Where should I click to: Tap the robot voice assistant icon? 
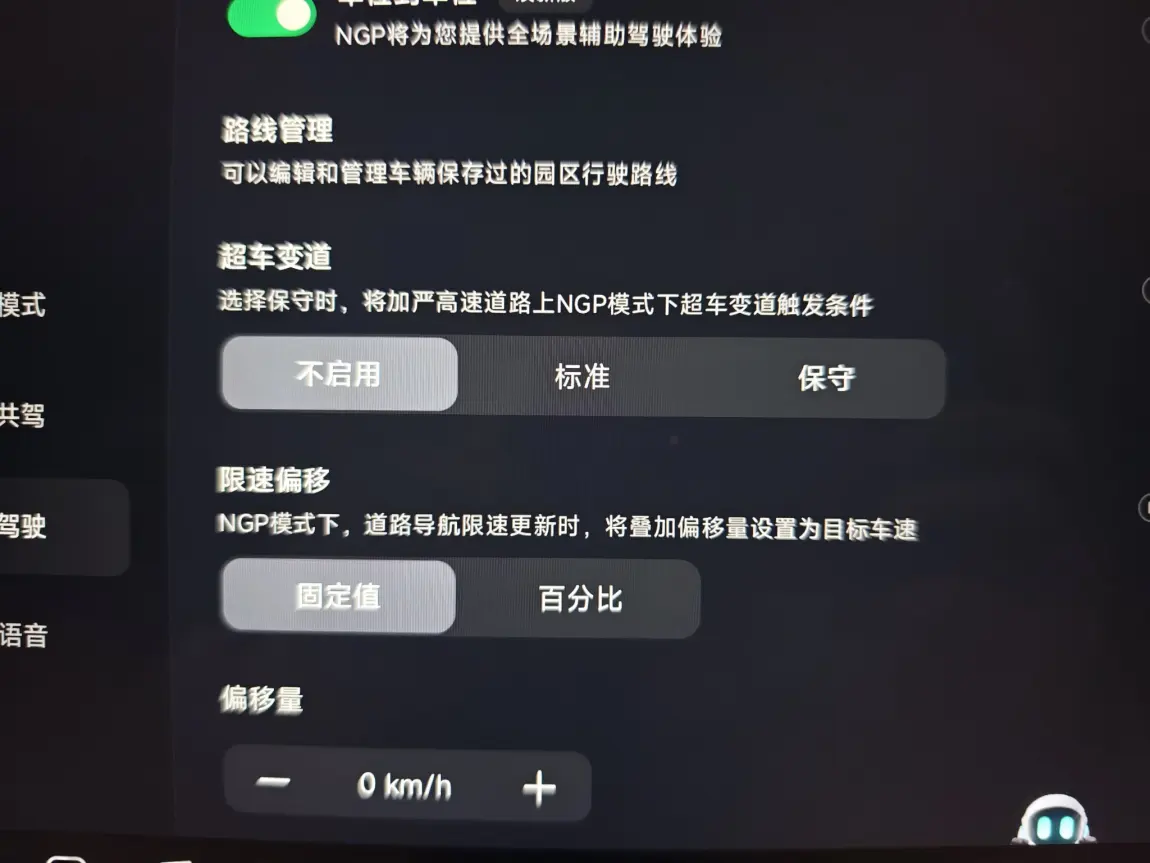point(1054,820)
